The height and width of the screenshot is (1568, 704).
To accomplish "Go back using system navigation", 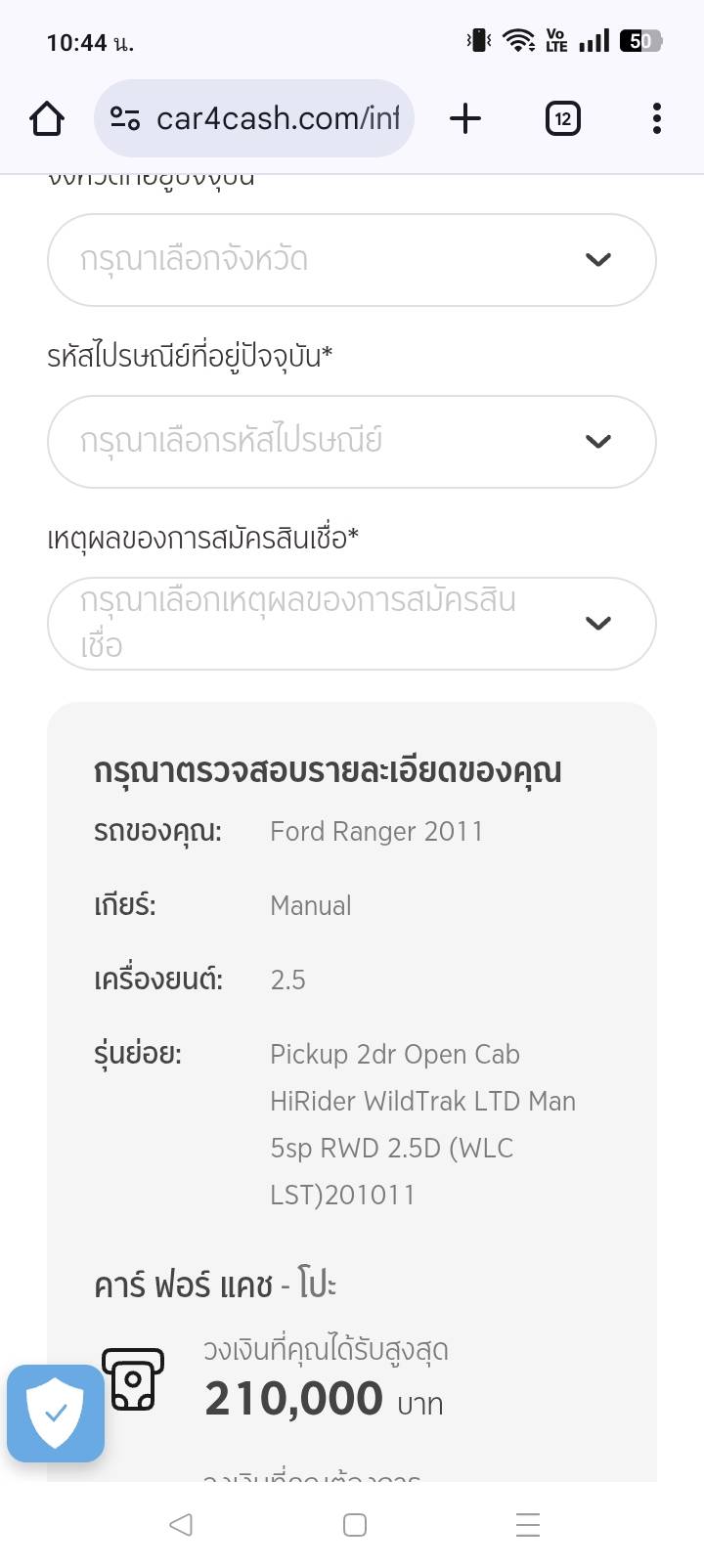I will tap(181, 1525).
